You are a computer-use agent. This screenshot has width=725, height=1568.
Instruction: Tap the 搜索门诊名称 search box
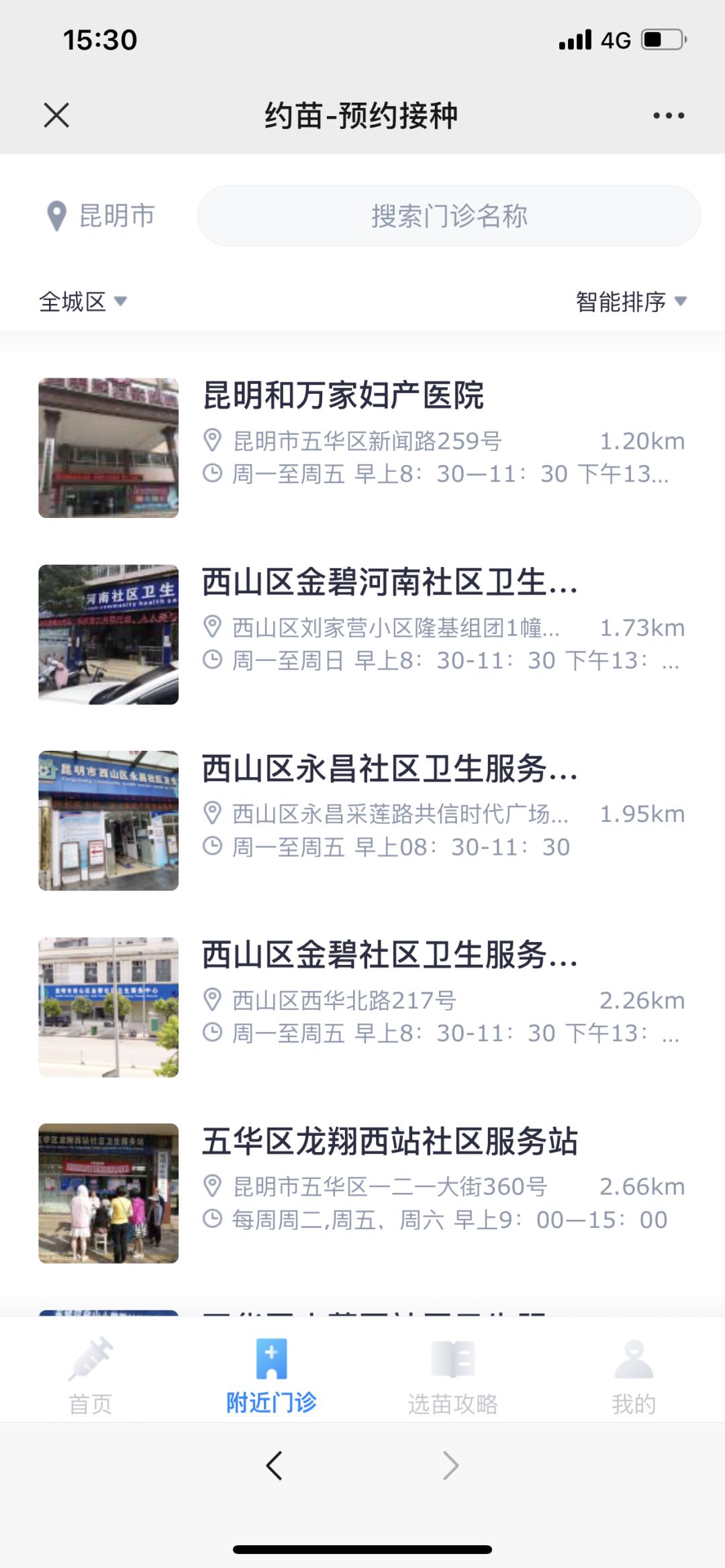[449, 216]
